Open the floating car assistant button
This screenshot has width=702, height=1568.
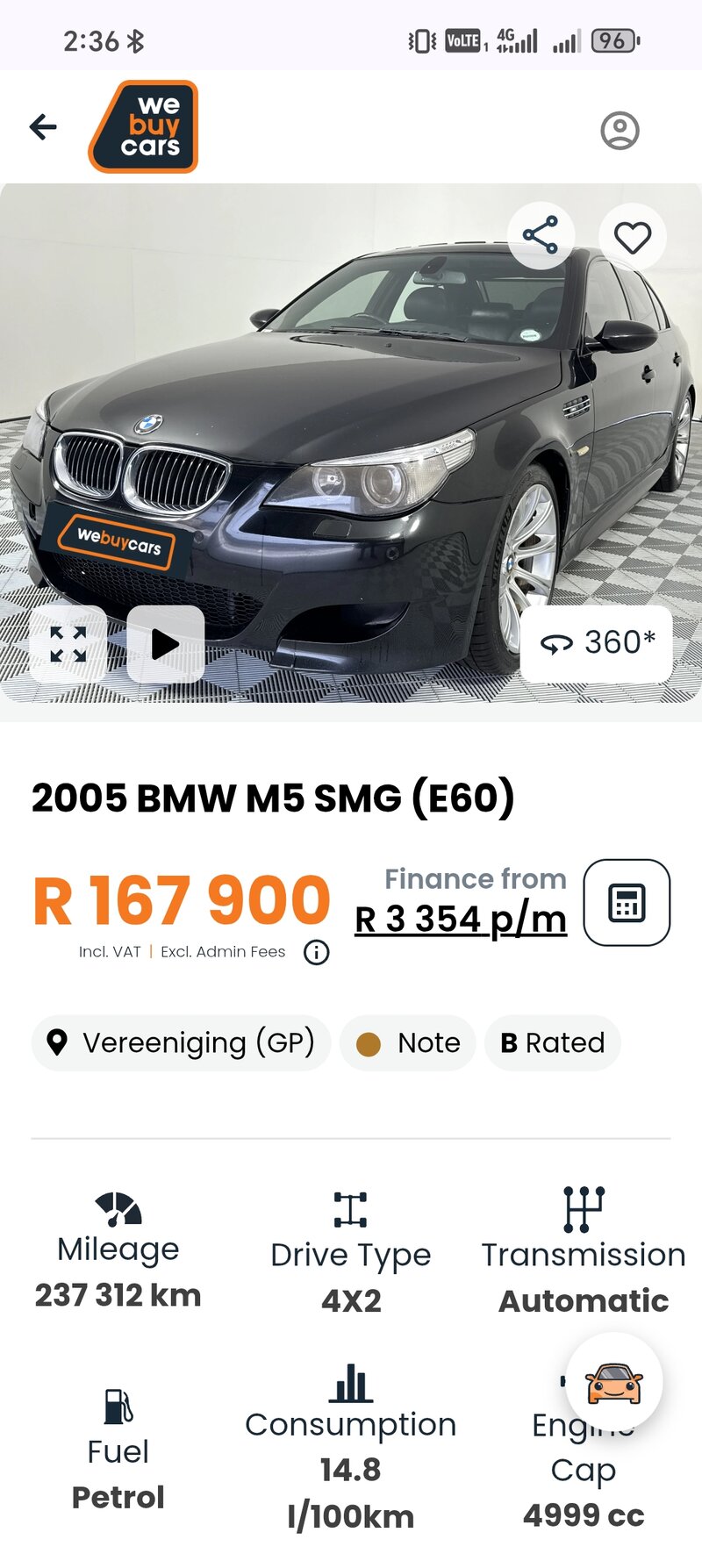click(x=613, y=1383)
